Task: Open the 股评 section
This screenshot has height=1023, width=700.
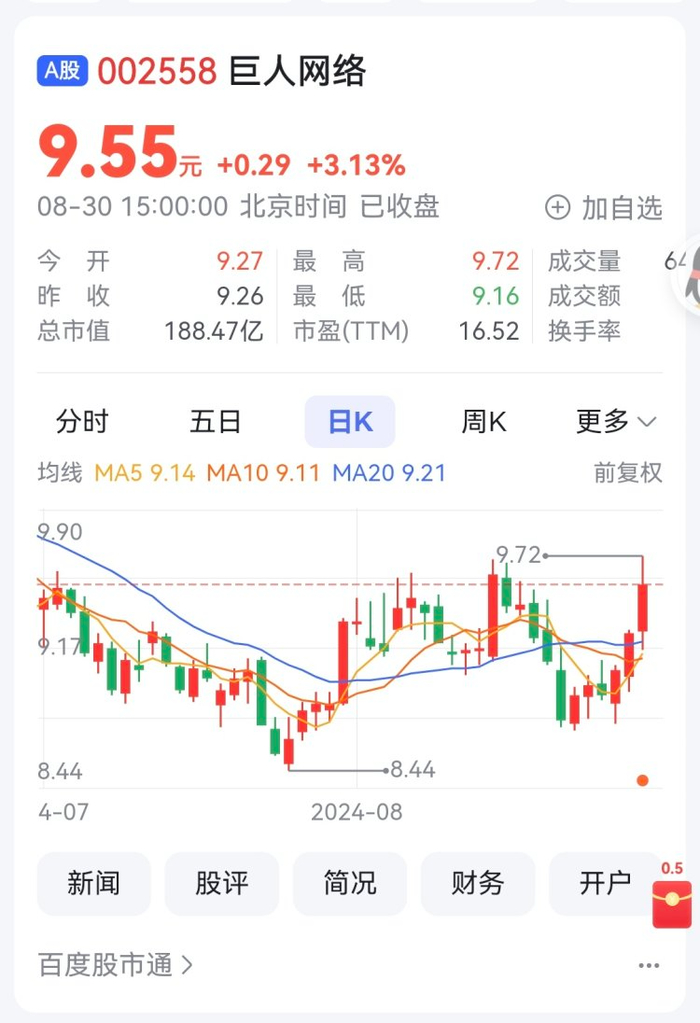Action: coord(222,884)
